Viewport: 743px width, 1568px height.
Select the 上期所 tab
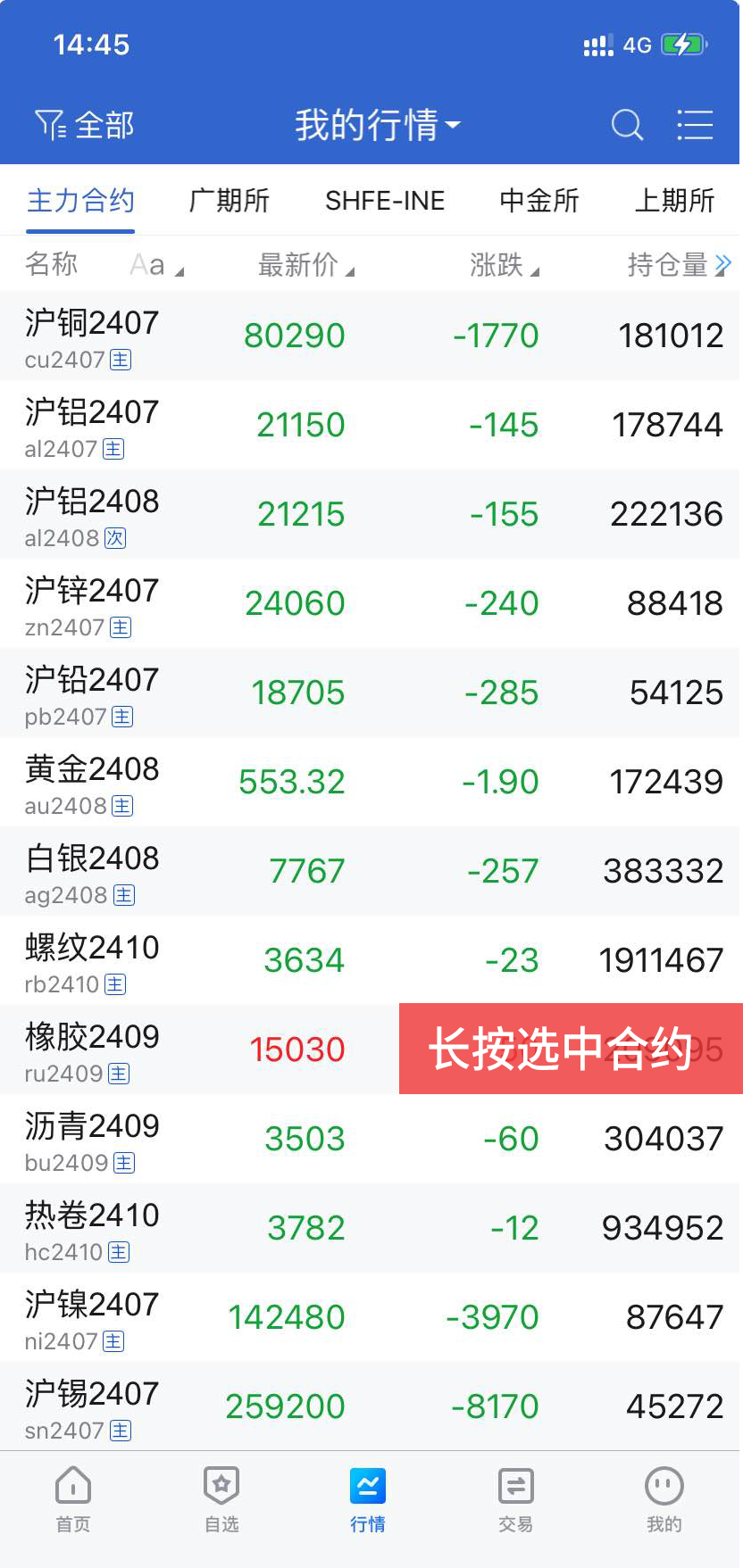[x=674, y=201]
